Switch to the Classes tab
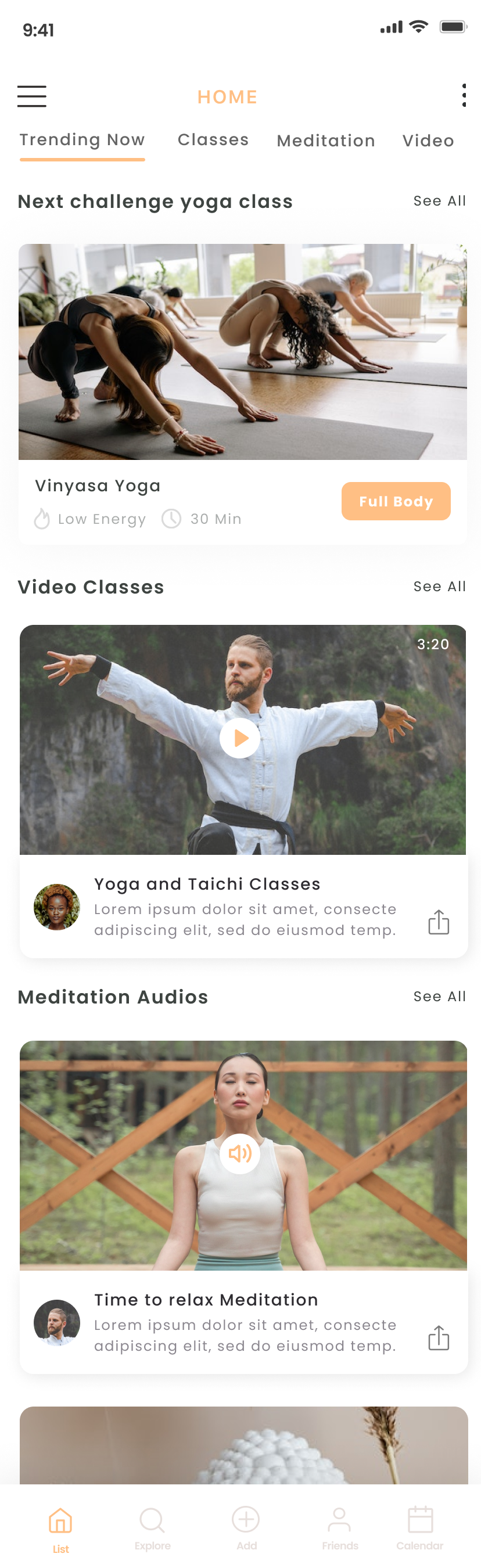 pyautogui.click(x=213, y=140)
